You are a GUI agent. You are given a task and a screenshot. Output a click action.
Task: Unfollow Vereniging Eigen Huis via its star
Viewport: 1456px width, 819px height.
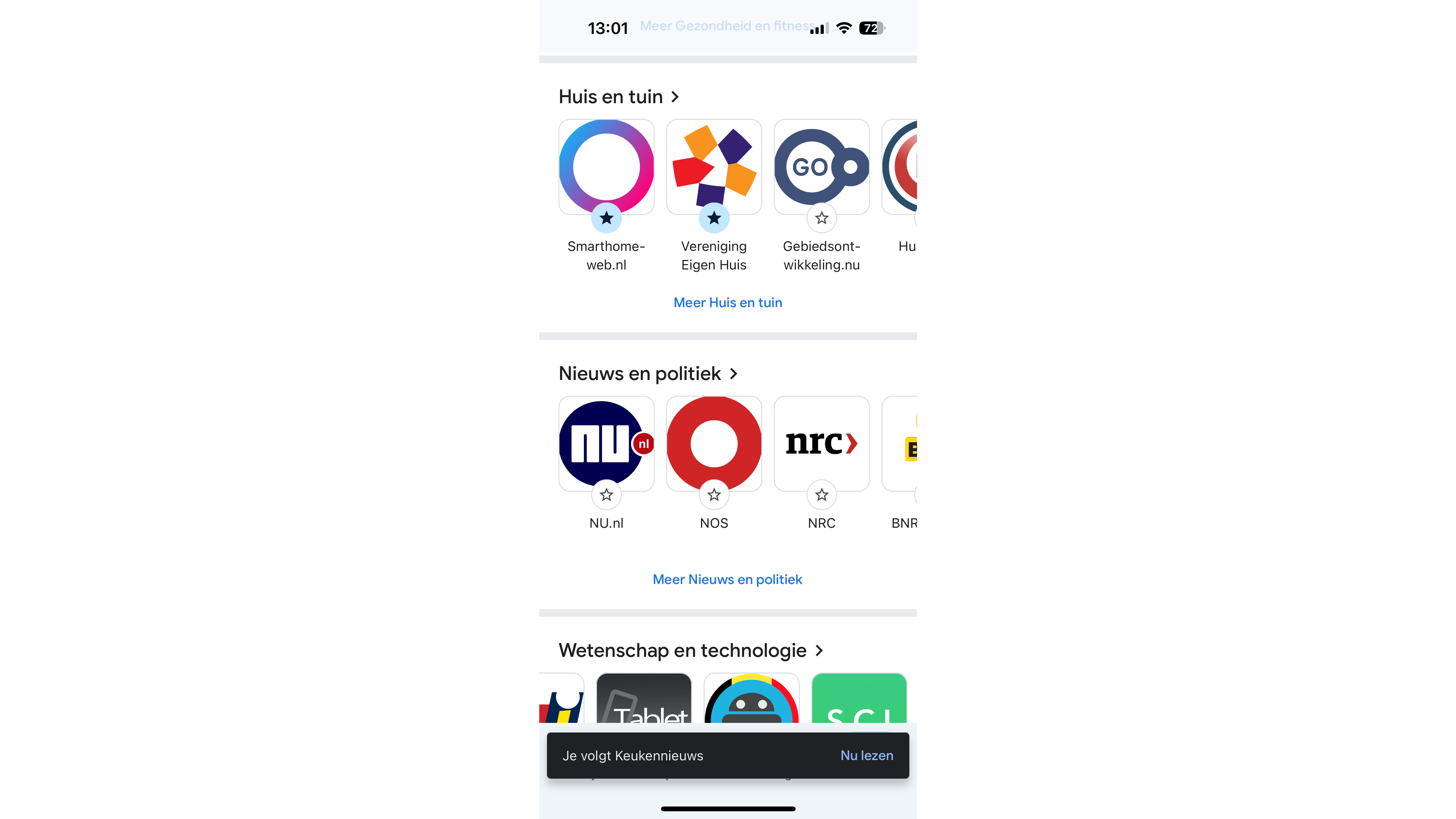714,218
